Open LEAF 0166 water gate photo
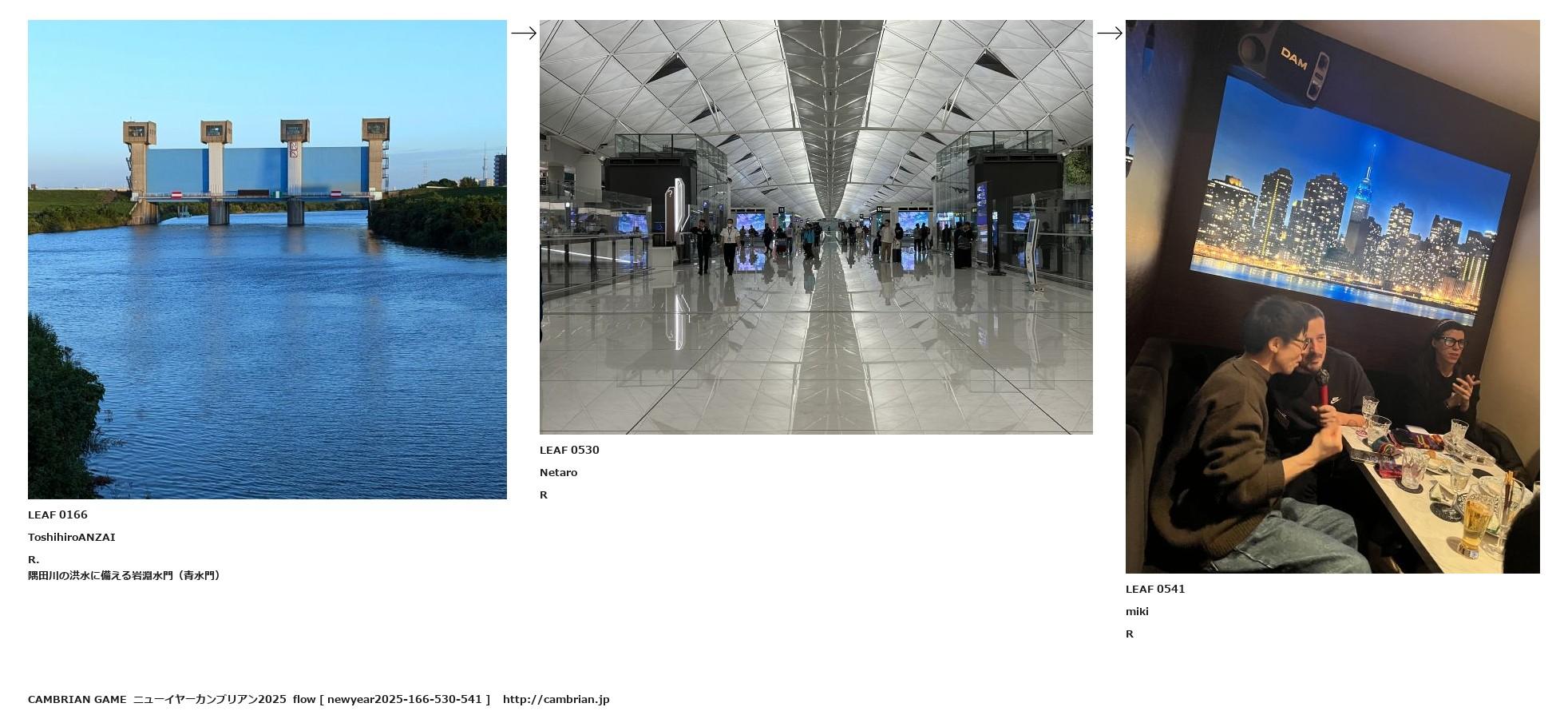The height and width of the screenshot is (719, 1568). pos(267,259)
